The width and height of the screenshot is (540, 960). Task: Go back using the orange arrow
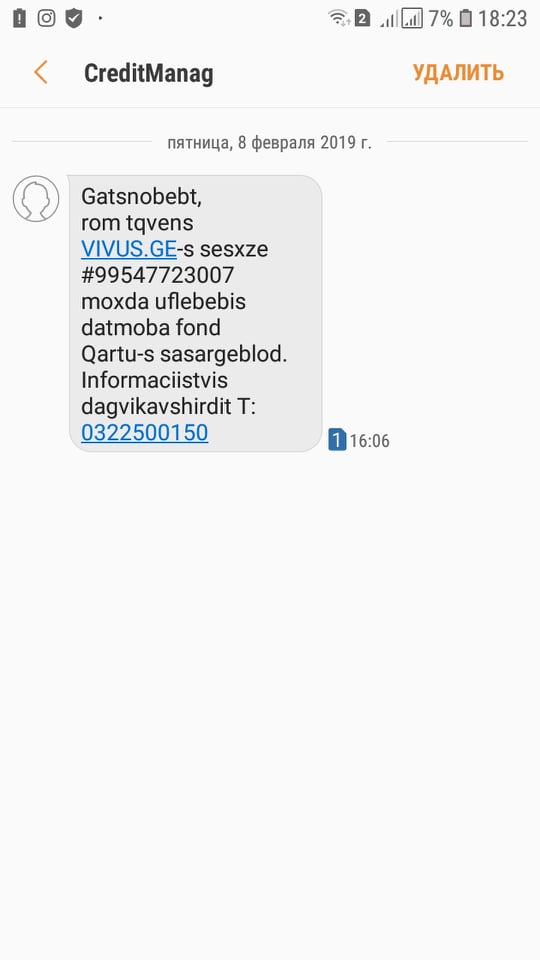click(x=40, y=73)
